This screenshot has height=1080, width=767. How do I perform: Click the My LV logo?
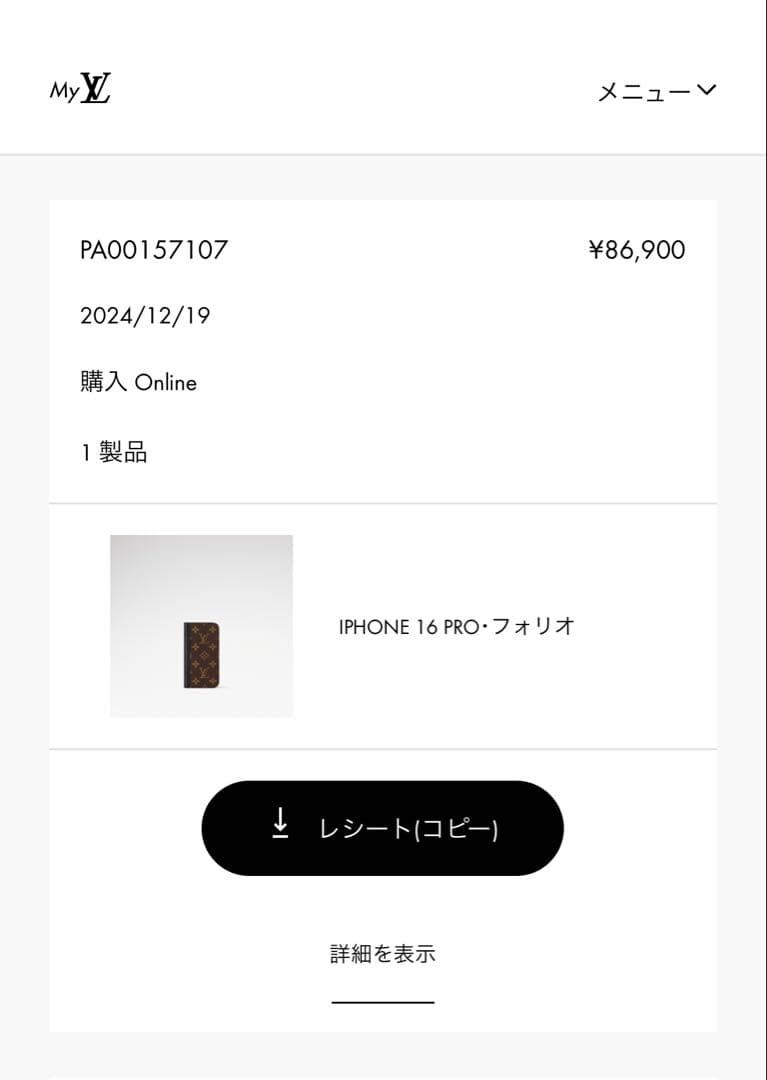[82, 90]
